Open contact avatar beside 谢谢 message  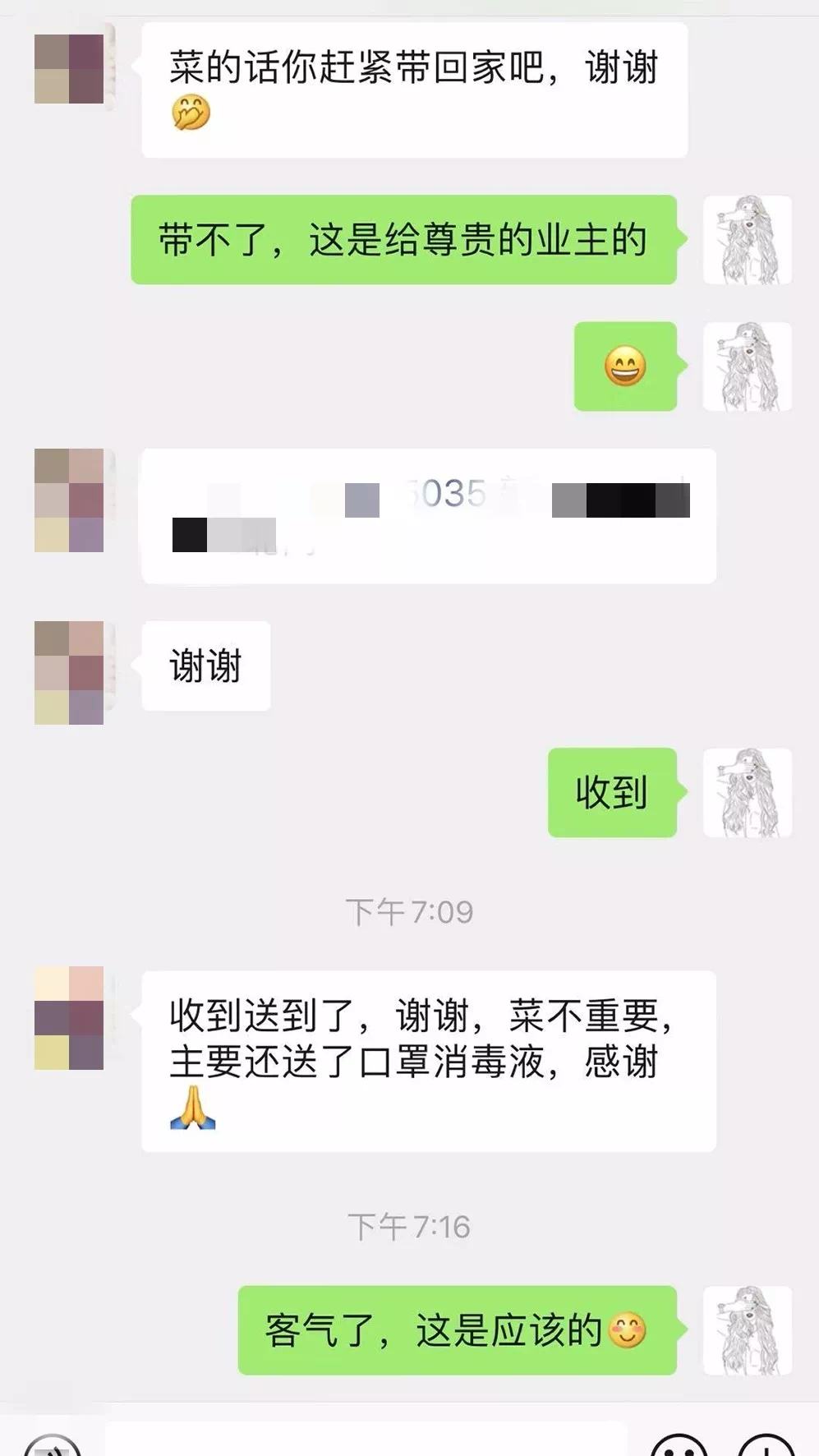click(69, 672)
